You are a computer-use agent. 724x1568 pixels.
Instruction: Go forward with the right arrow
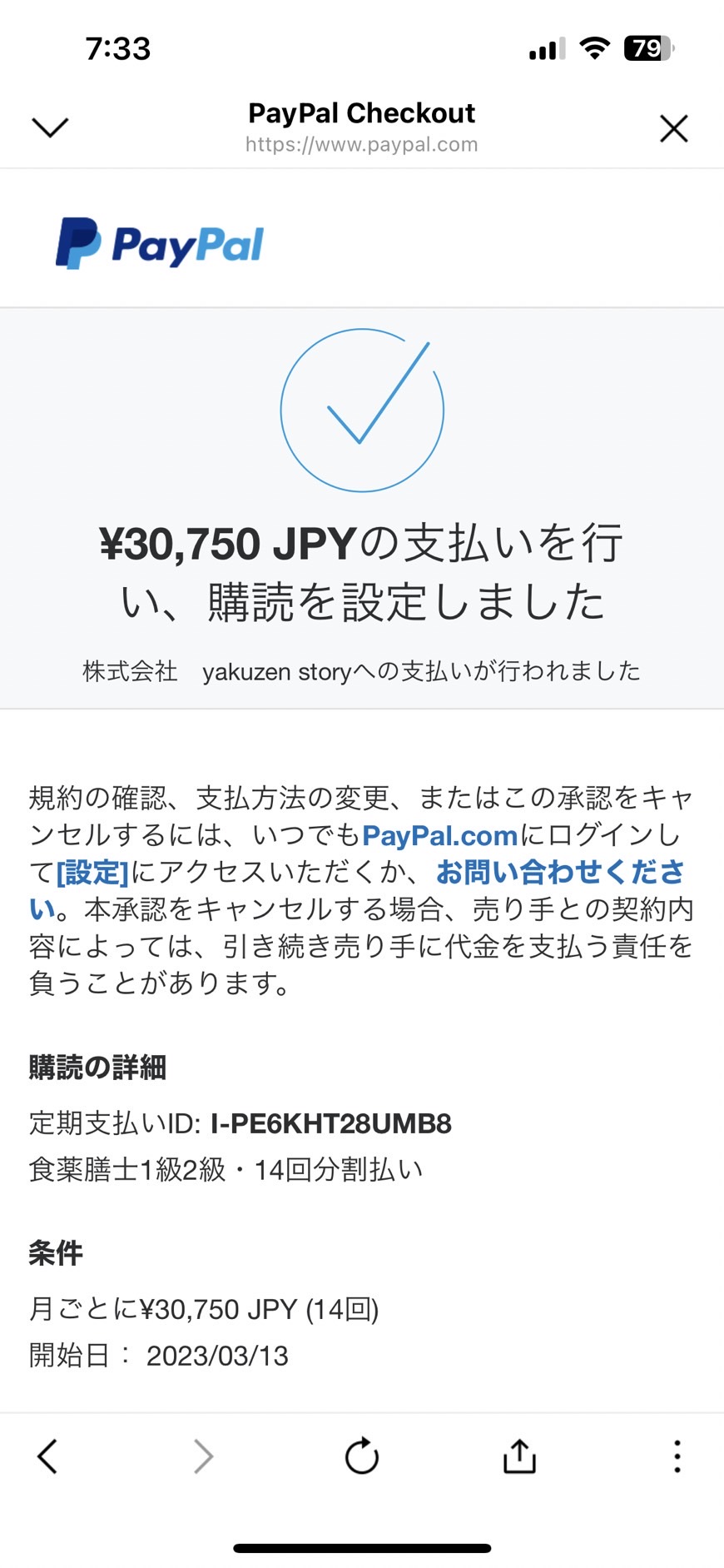(203, 1456)
